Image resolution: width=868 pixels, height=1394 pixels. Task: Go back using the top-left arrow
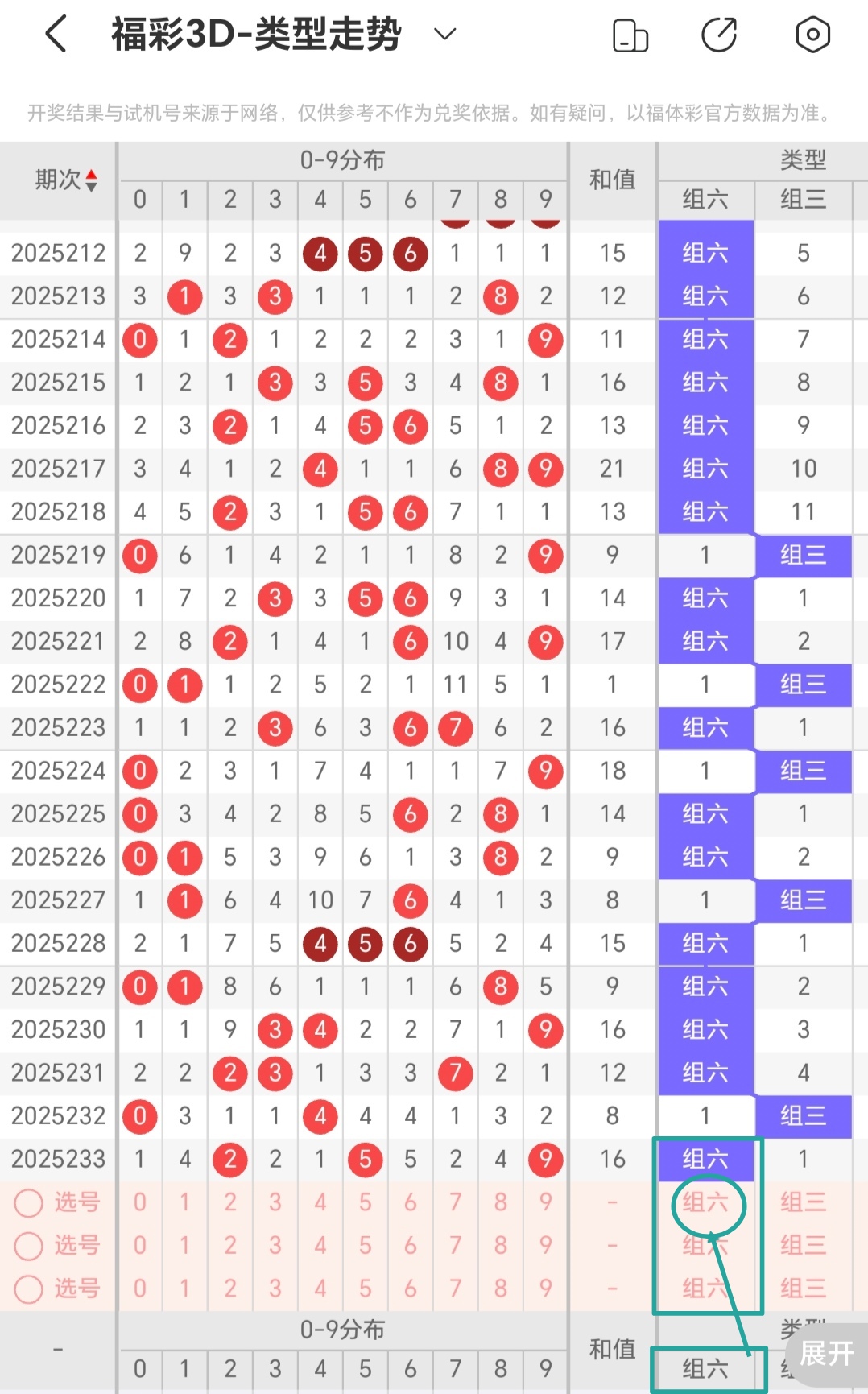pyautogui.click(x=56, y=35)
